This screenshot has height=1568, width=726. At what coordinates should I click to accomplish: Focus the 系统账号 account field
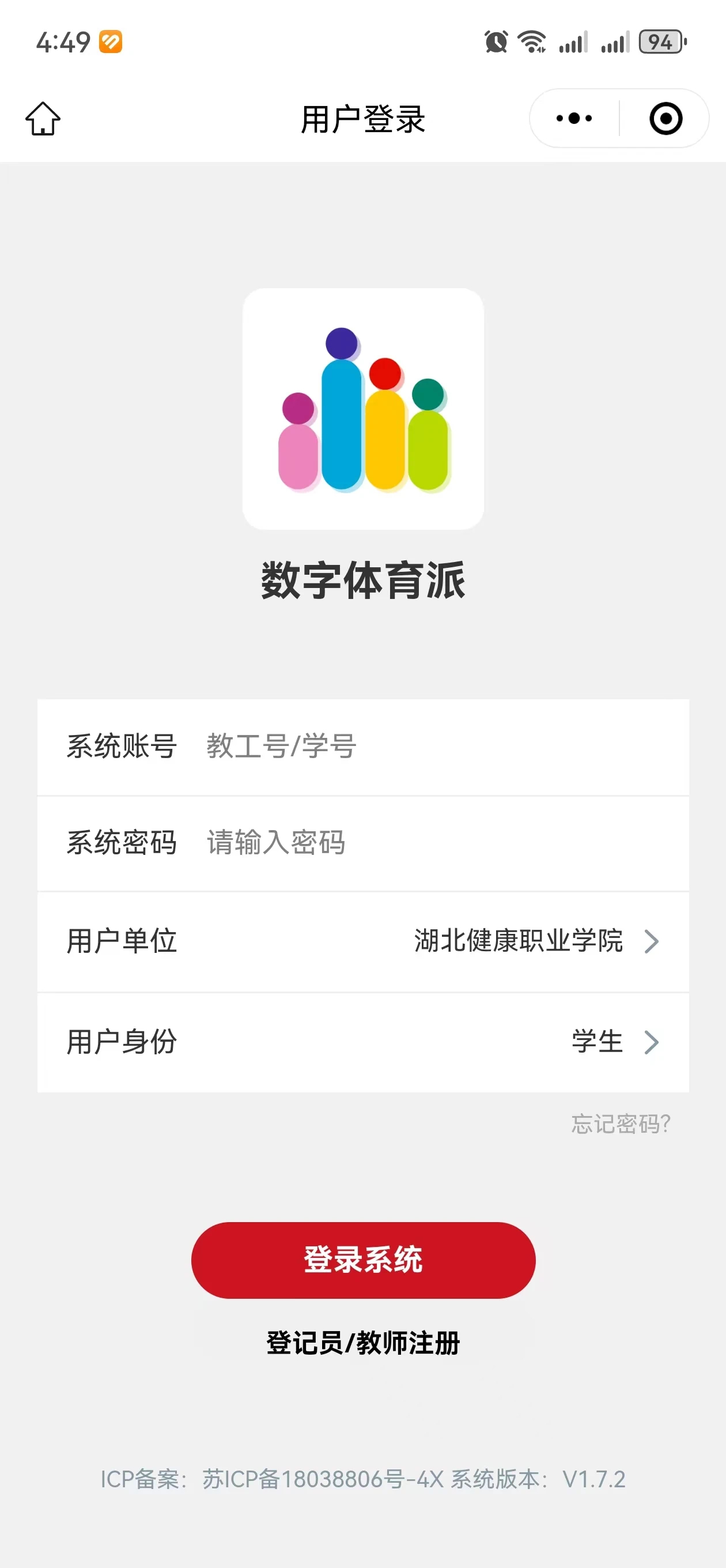point(426,747)
